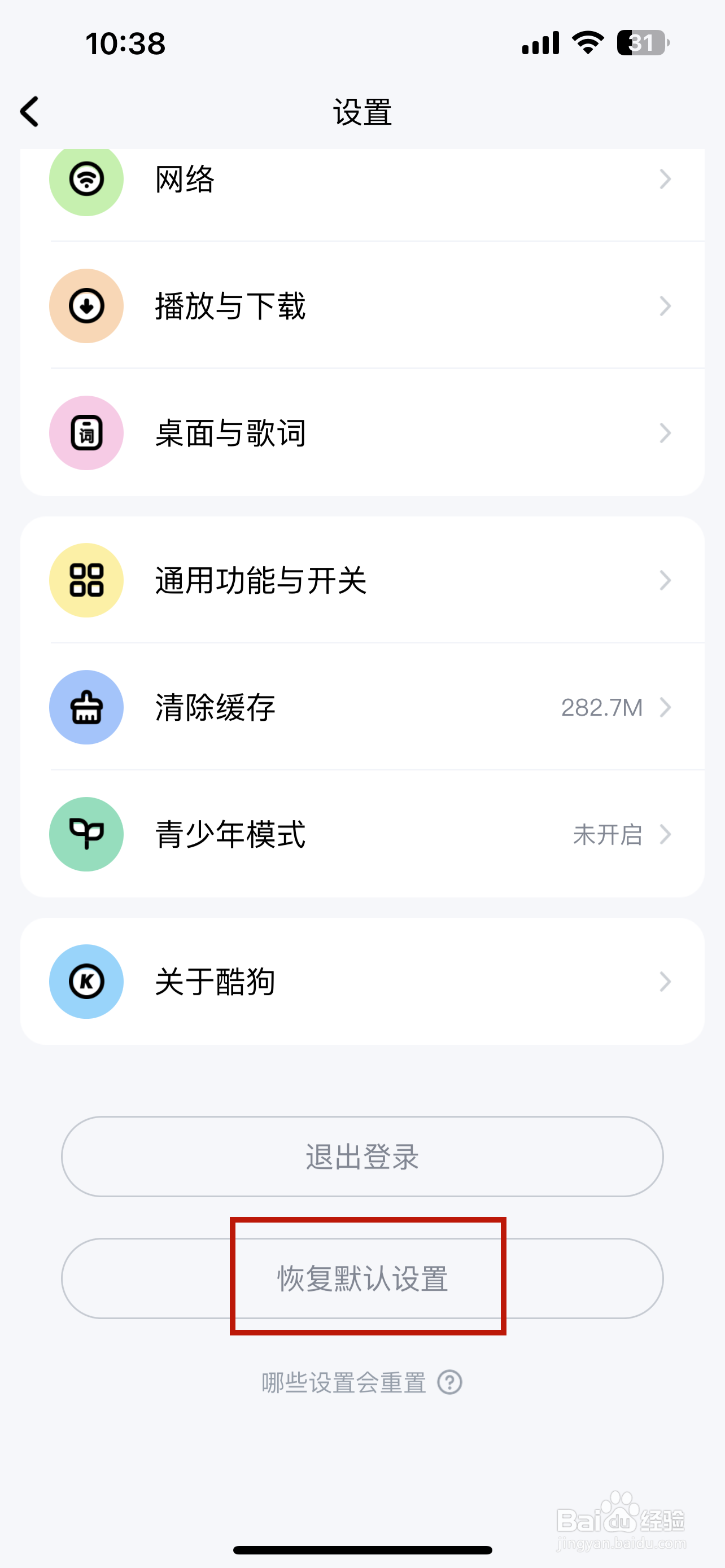Tap the 退出登录 button
Image resolution: width=725 pixels, height=1568 pixels.
click(362, 1156)
